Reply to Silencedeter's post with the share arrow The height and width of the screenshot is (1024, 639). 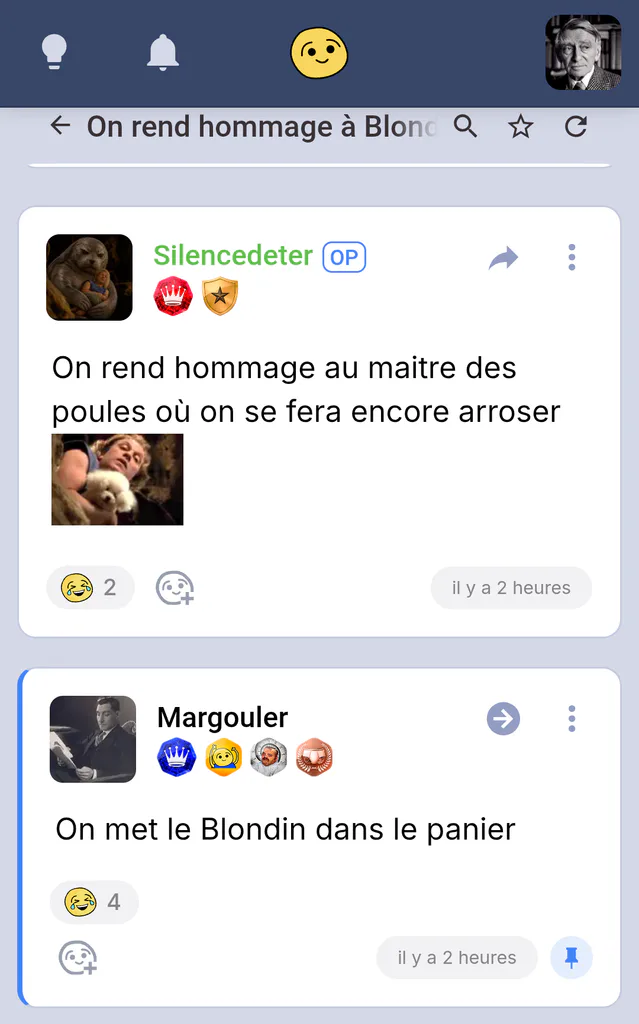pos(503,258)
